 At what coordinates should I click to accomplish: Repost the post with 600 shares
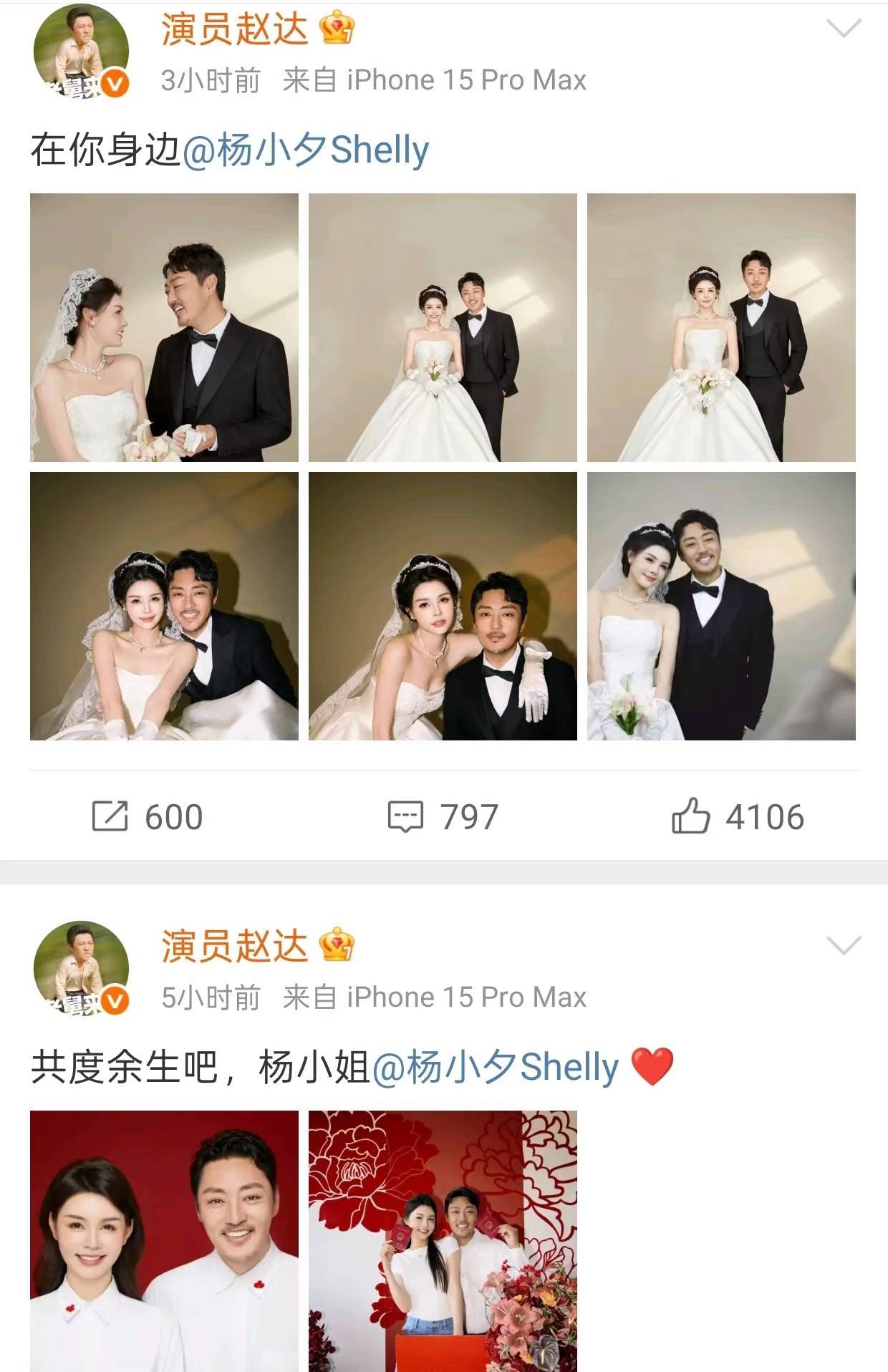pos(148,817)
